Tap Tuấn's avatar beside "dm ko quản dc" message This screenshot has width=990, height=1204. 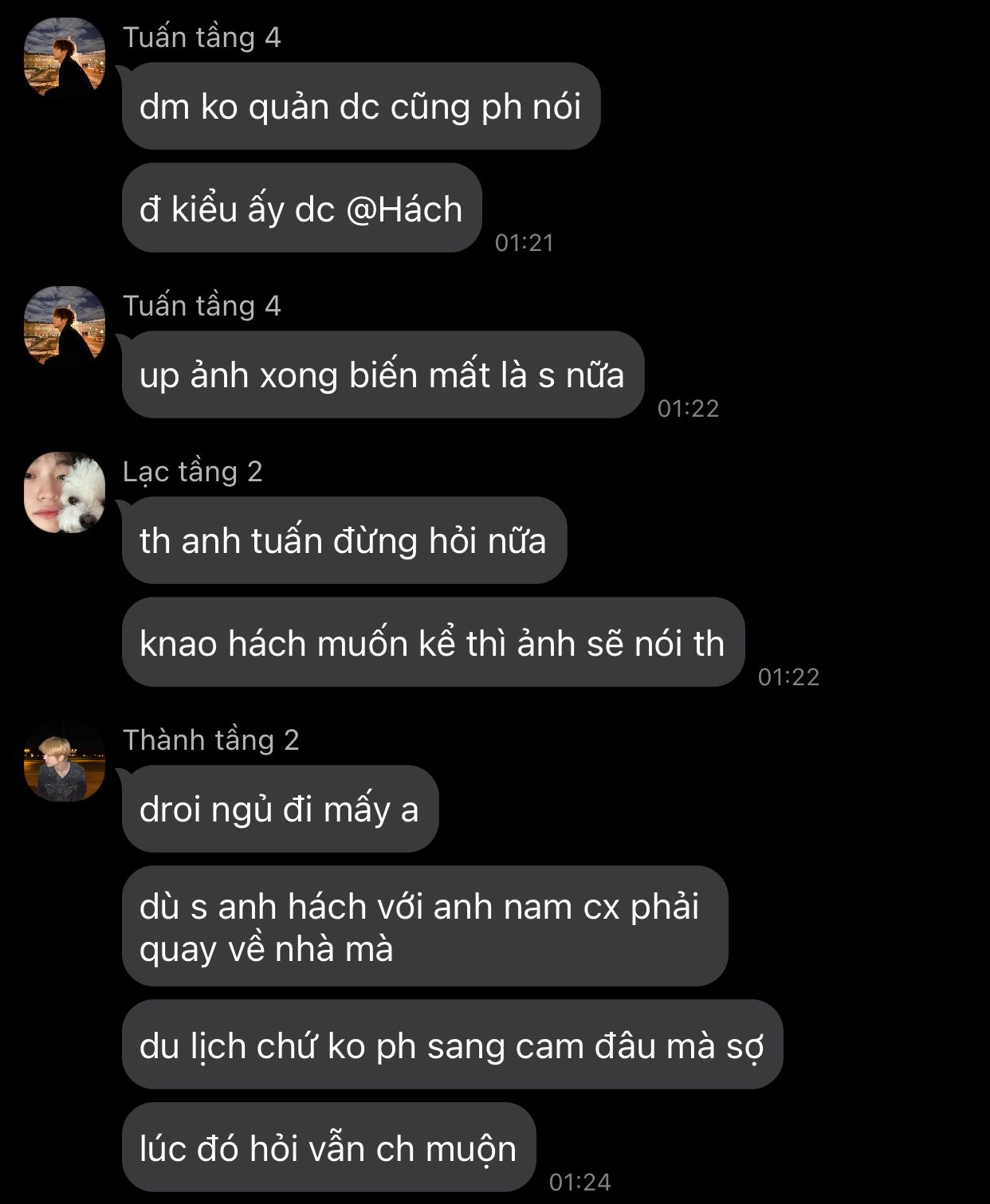pyautogui.click(x=65, y=57)
